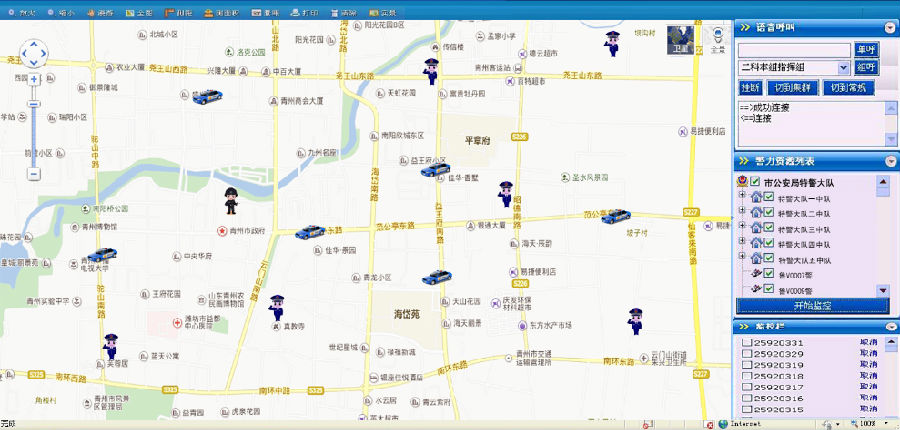900x430 pixels.
Task: Tap the 打印 print toolbar button
Action: pyautogui.click(x=303, y=13)
